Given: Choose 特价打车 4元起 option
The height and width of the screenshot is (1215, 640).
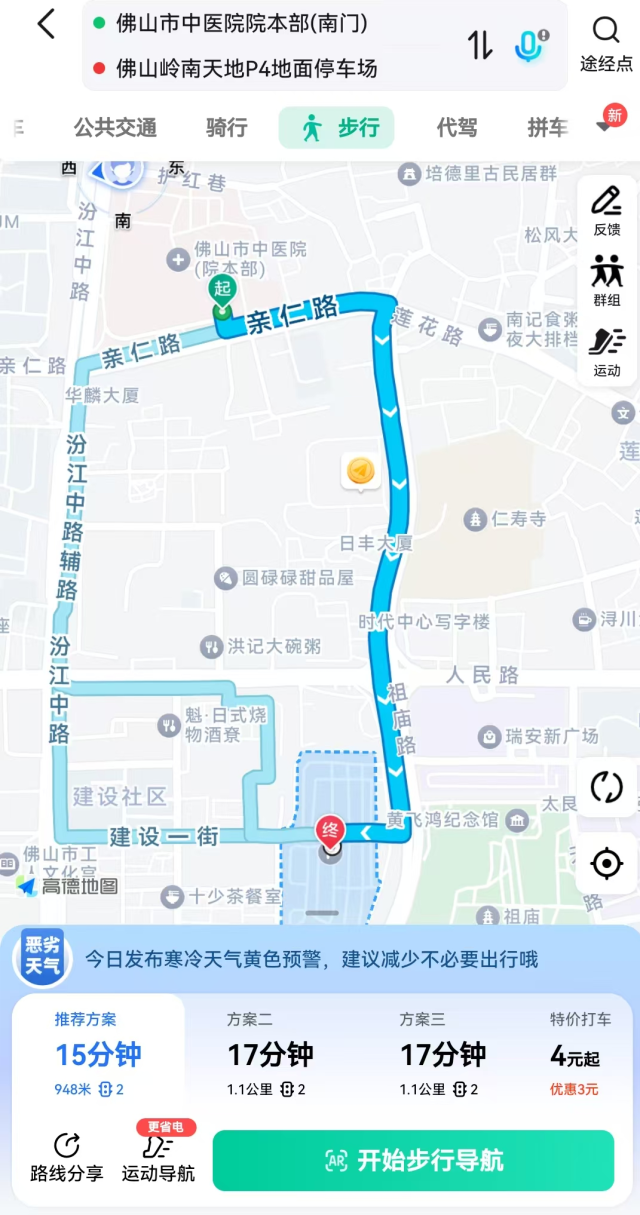Looking at the screenshot, I should coord(578,1054).
